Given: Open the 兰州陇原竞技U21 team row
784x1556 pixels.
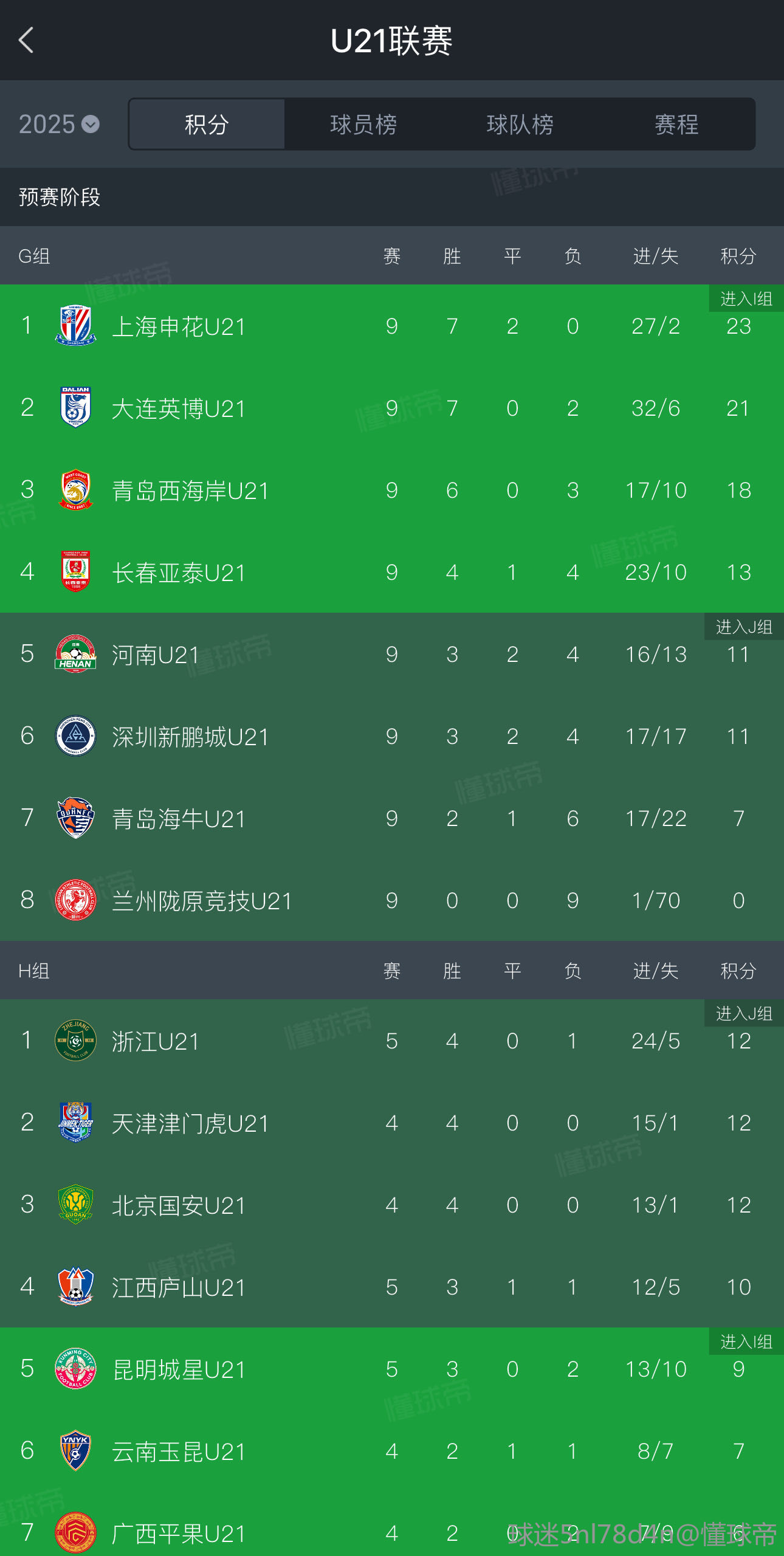Looking at the screenshot, I should point(202,901).
